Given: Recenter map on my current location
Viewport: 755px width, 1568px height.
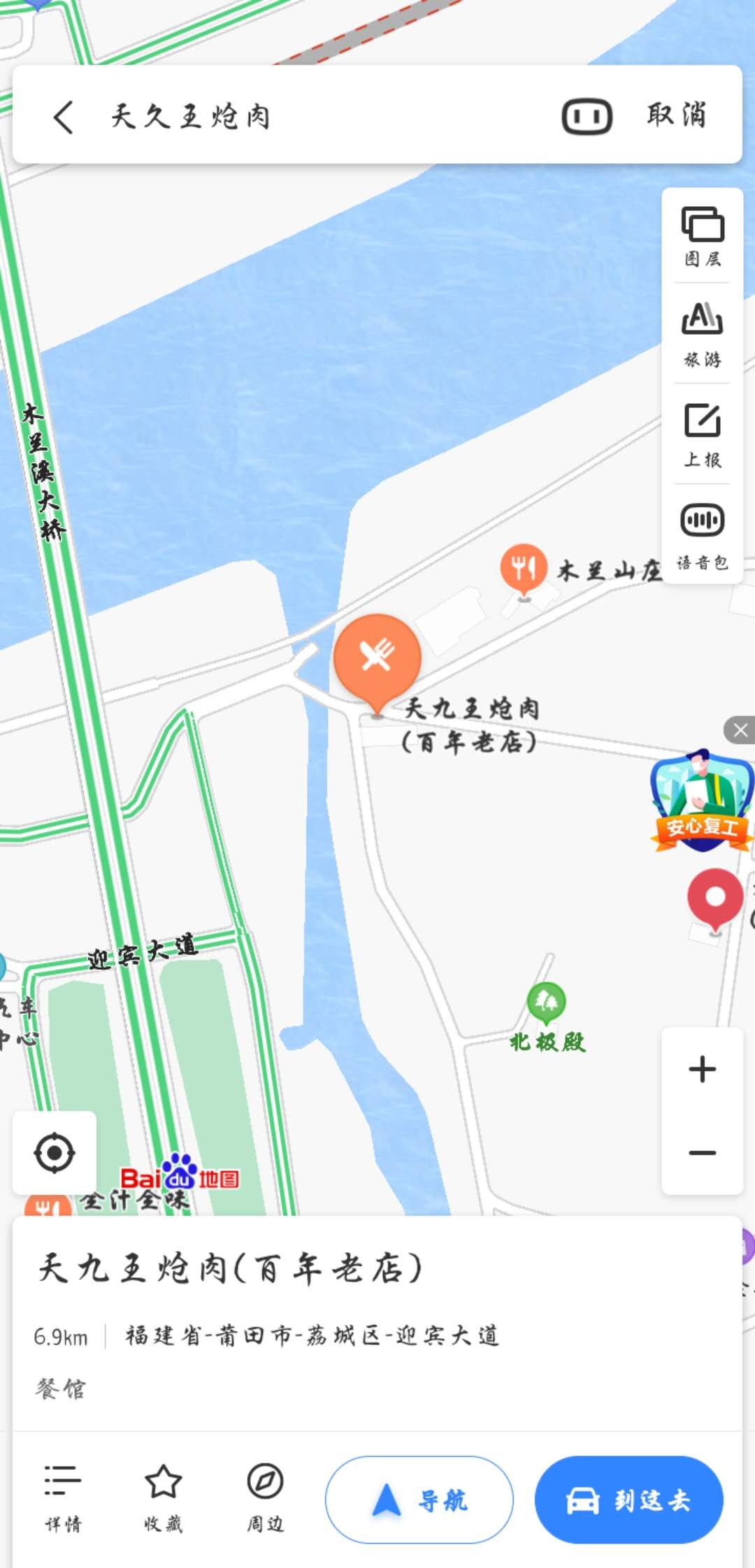Looking at the screenshot, I should 55,1153.
